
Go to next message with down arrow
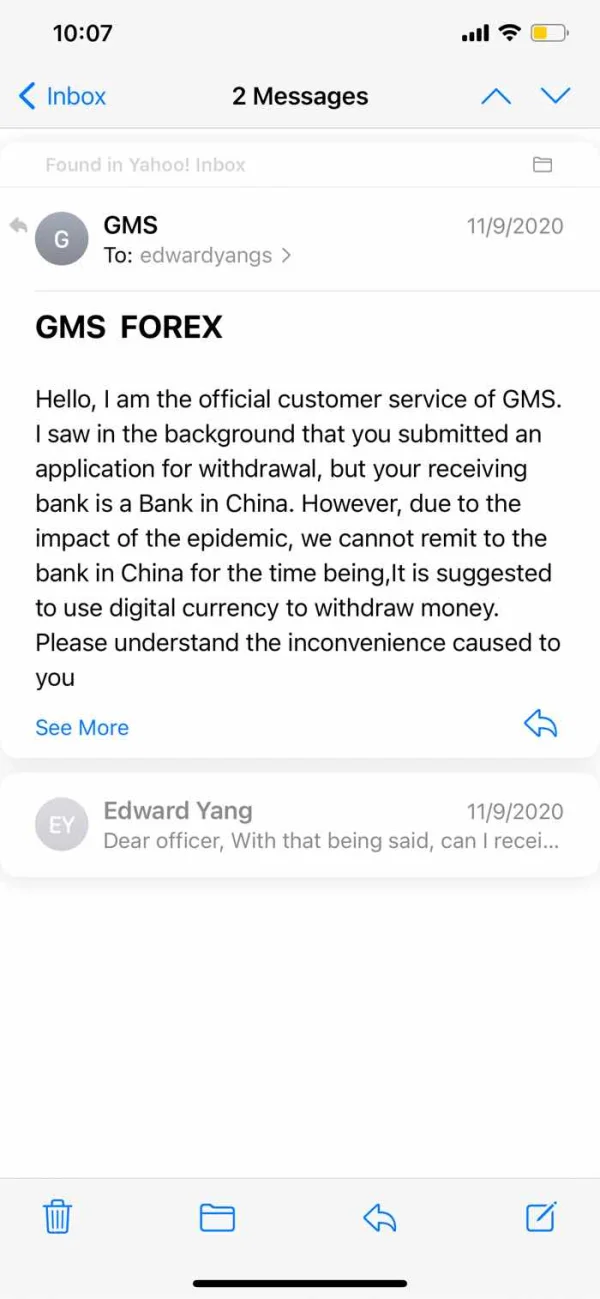[x=555, y=96]
